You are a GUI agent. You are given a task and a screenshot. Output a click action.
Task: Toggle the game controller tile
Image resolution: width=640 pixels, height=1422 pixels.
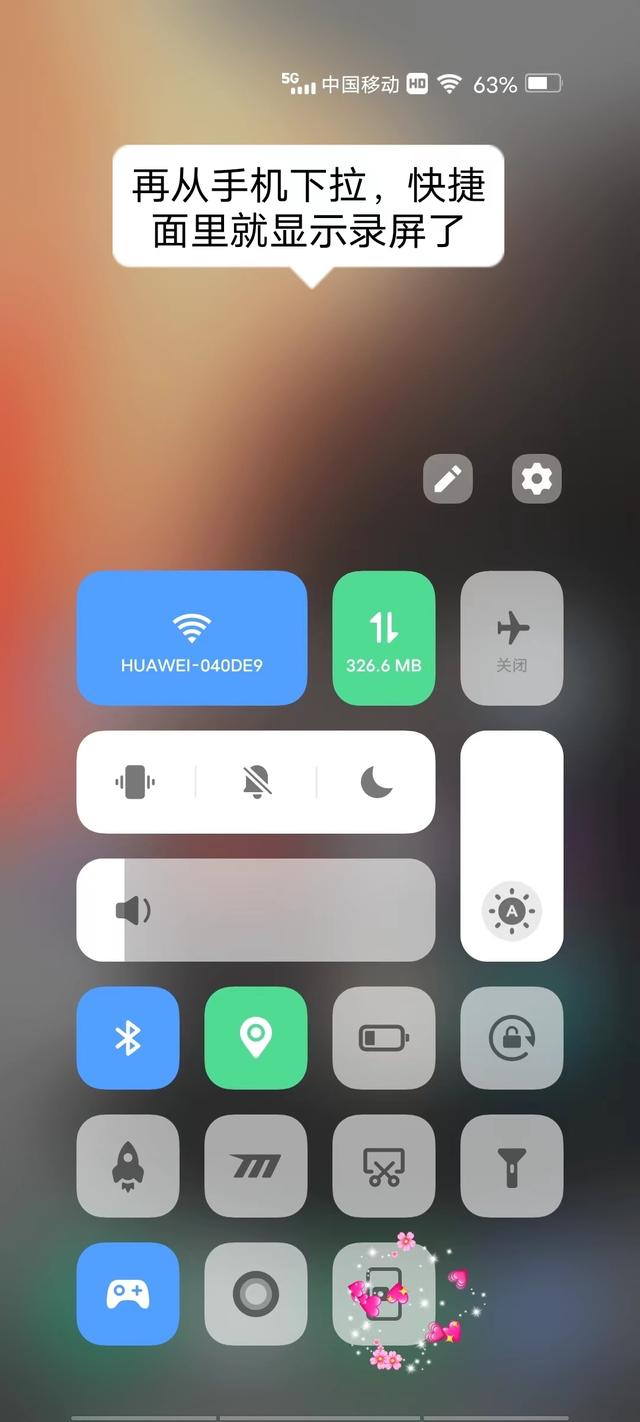pos(128,1294)
